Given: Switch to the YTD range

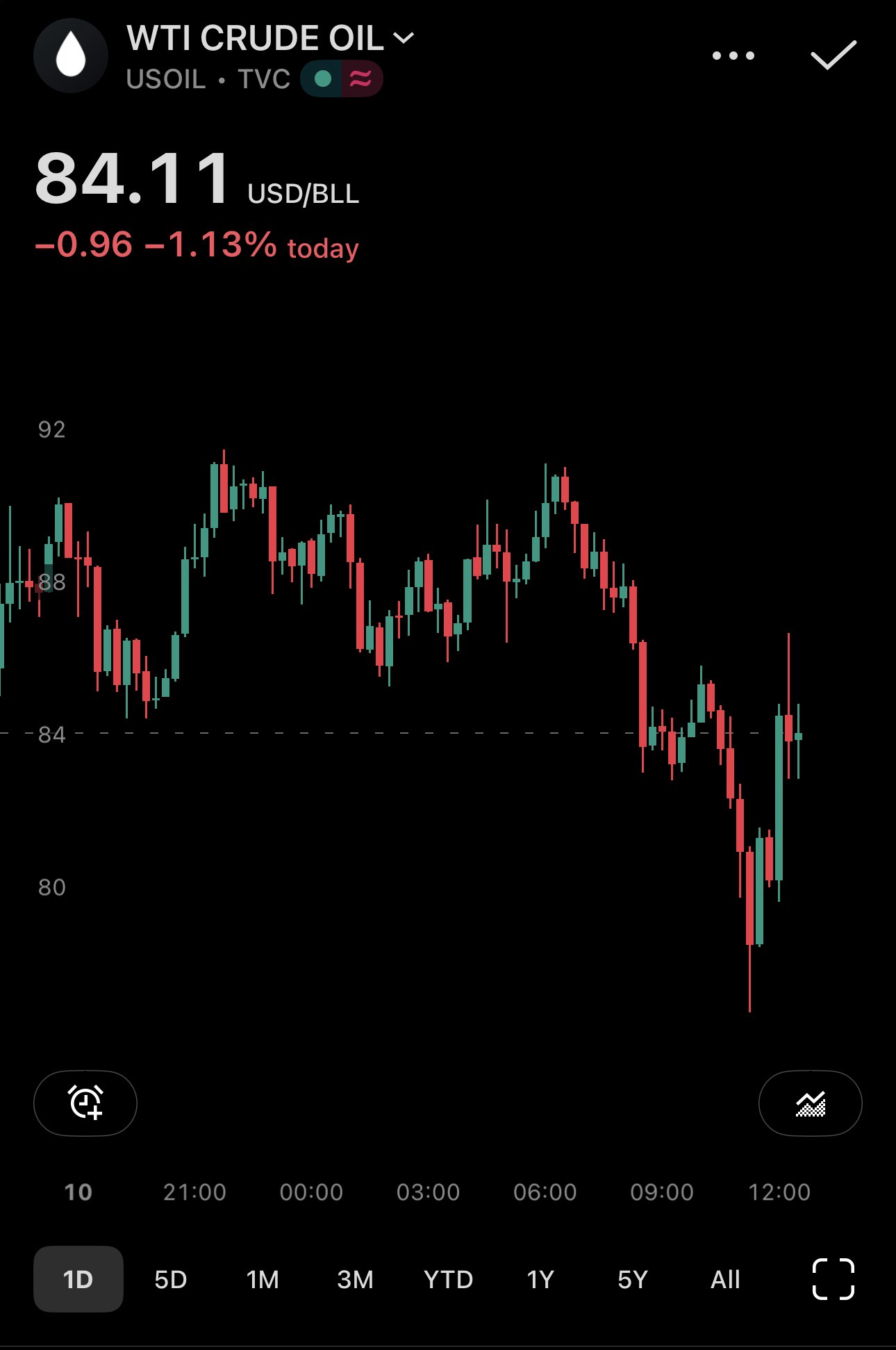Looking at the screenshot, I should point(448,1279).
